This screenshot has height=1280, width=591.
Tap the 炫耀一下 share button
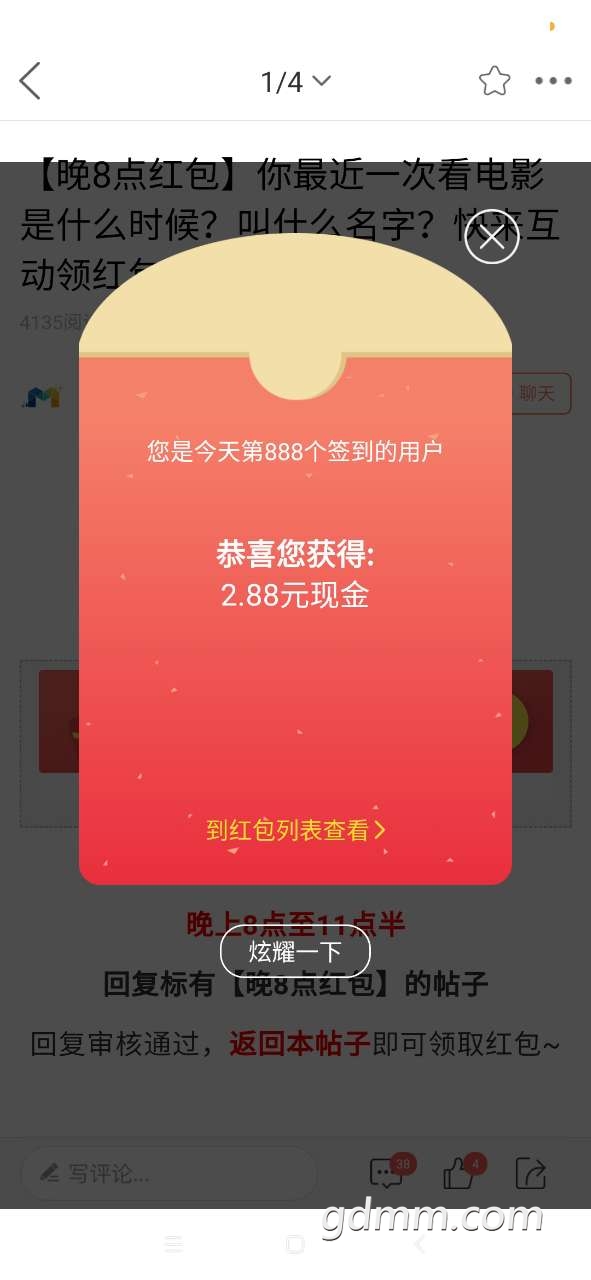295,951
